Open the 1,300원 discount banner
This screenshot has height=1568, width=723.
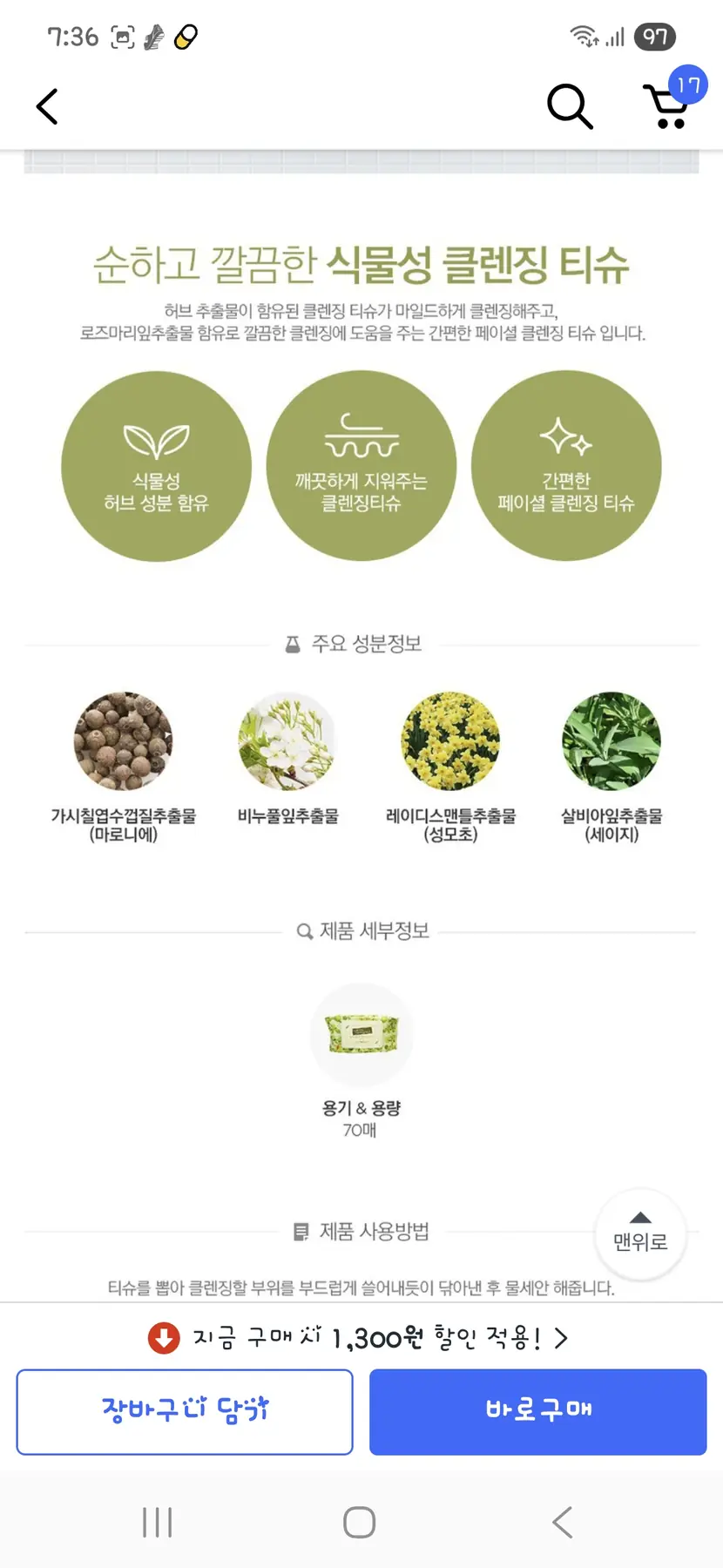(359, 1337)
